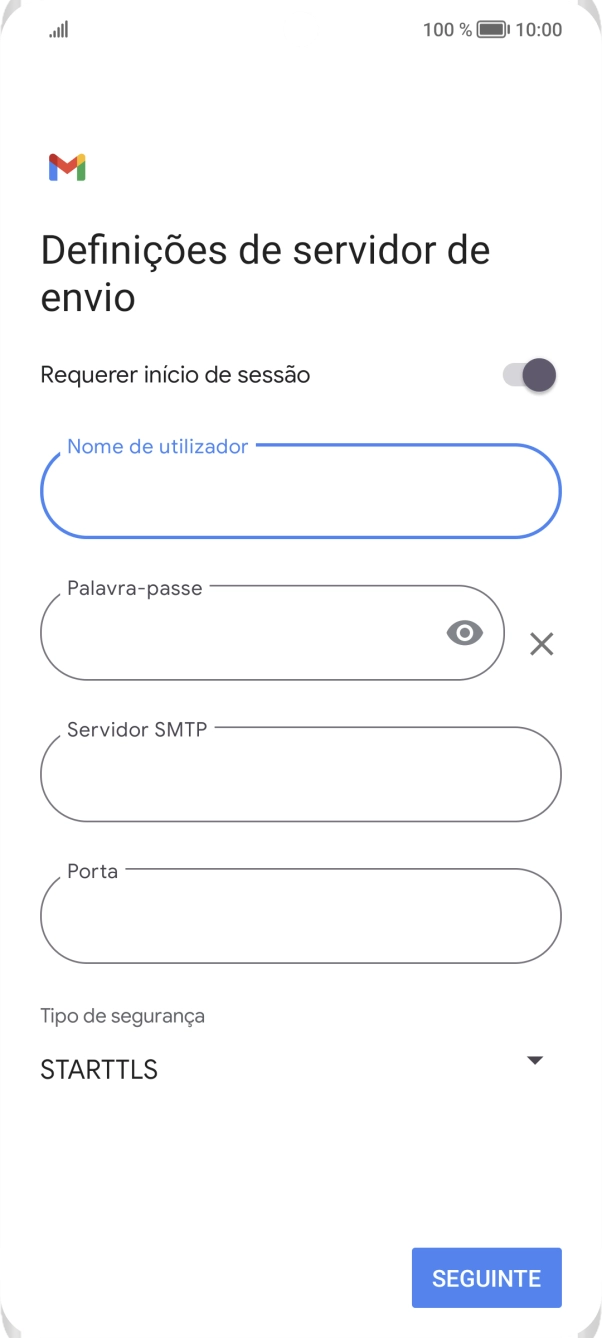This screenshot has width=602, height=1338.
Task: Show password with the eye icon
Action: tap(464, 633)
